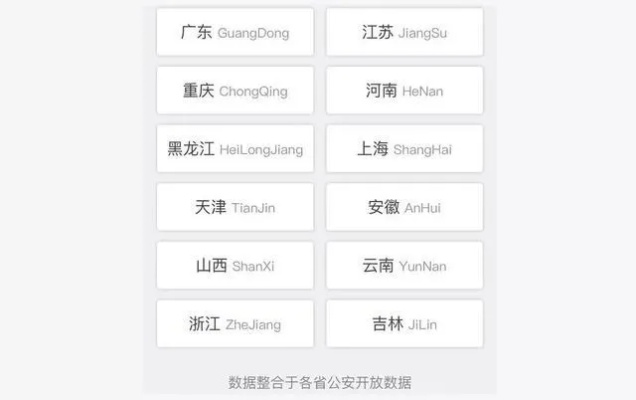
Task: Select the 安徽 AnHui button
Action: pyautogui.click(x=404, y=208)
